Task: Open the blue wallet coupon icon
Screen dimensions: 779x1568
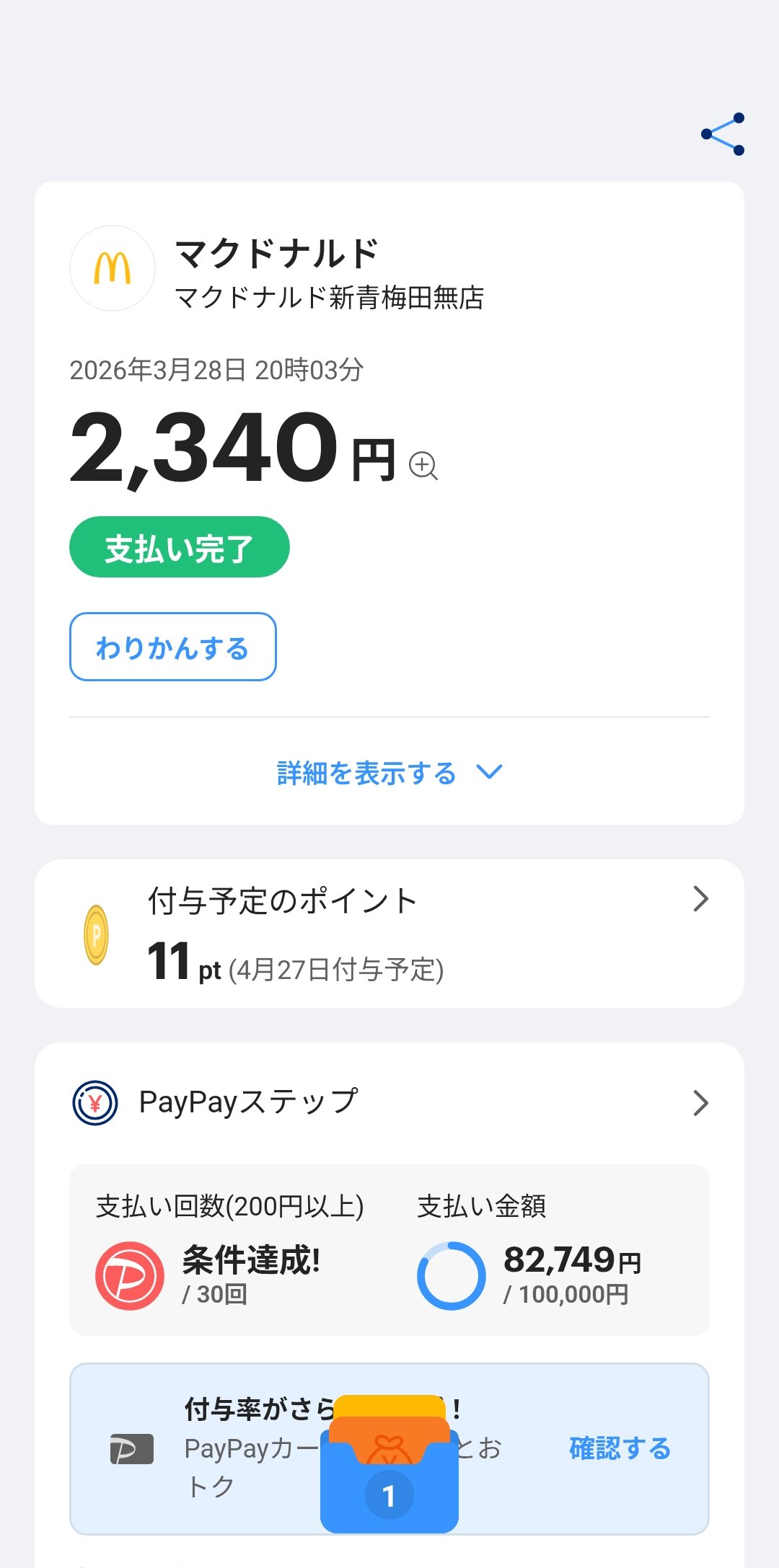Action: coord(389,1471)
